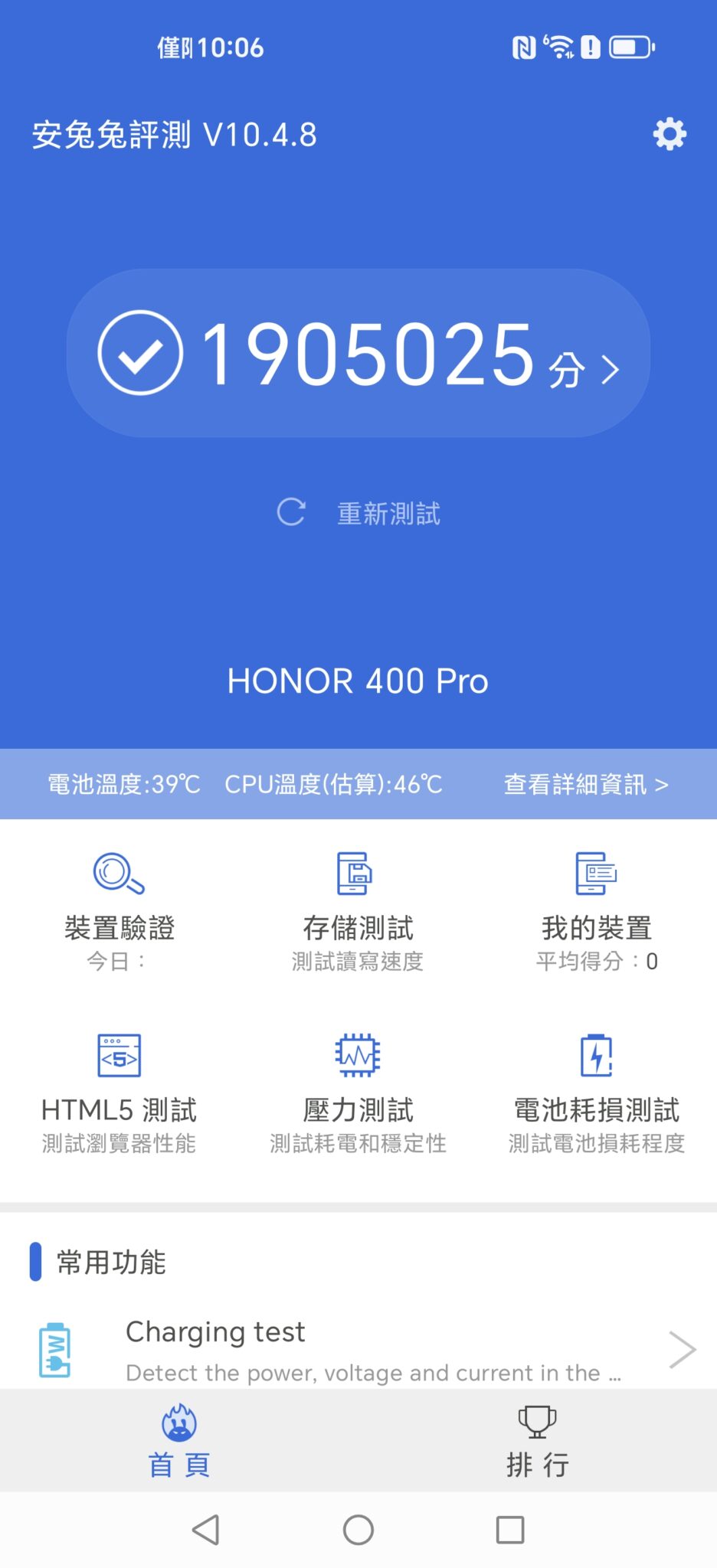Open 我的裝置 device info
The image size is (717, 1568).
(596, 911)
